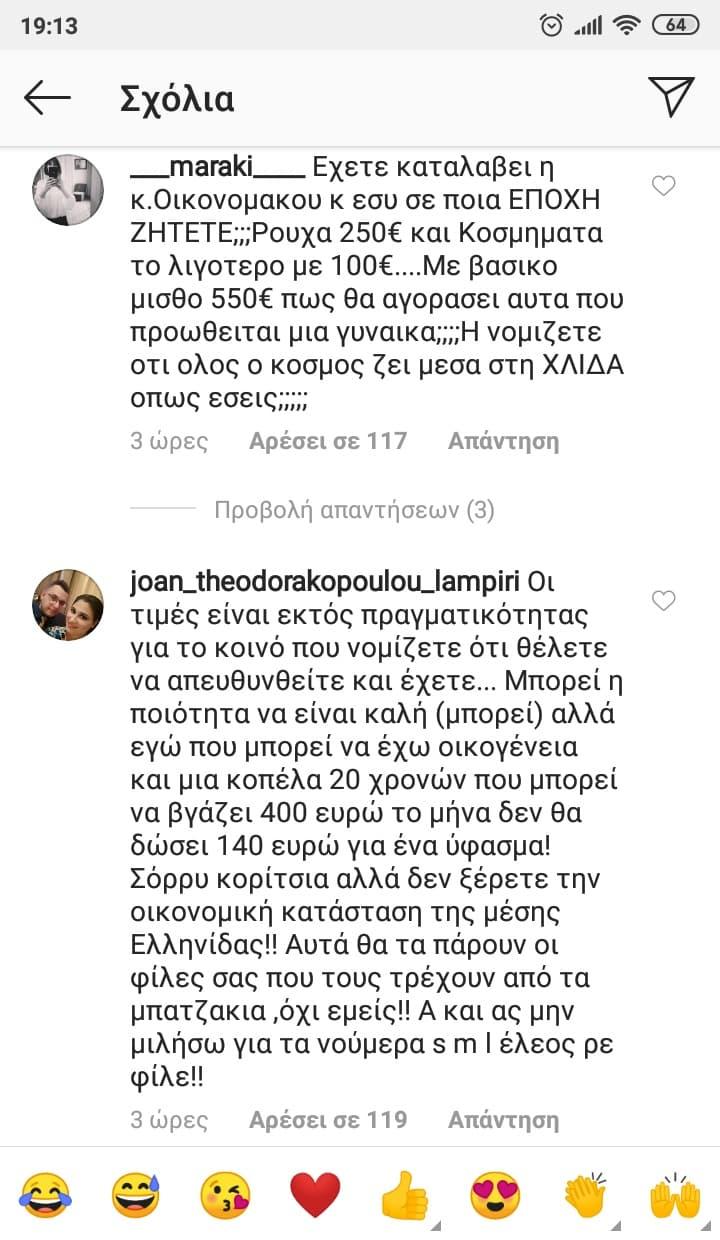Open ___maraki____'s profile picture
The width and height of the screenshot is (720, 1240).
(x=68, y=190)
